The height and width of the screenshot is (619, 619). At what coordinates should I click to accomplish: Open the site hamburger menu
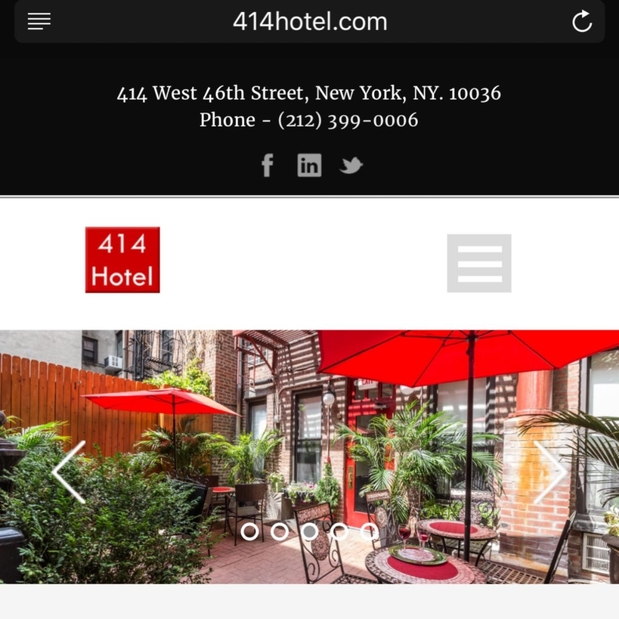[x=479, y=263]
